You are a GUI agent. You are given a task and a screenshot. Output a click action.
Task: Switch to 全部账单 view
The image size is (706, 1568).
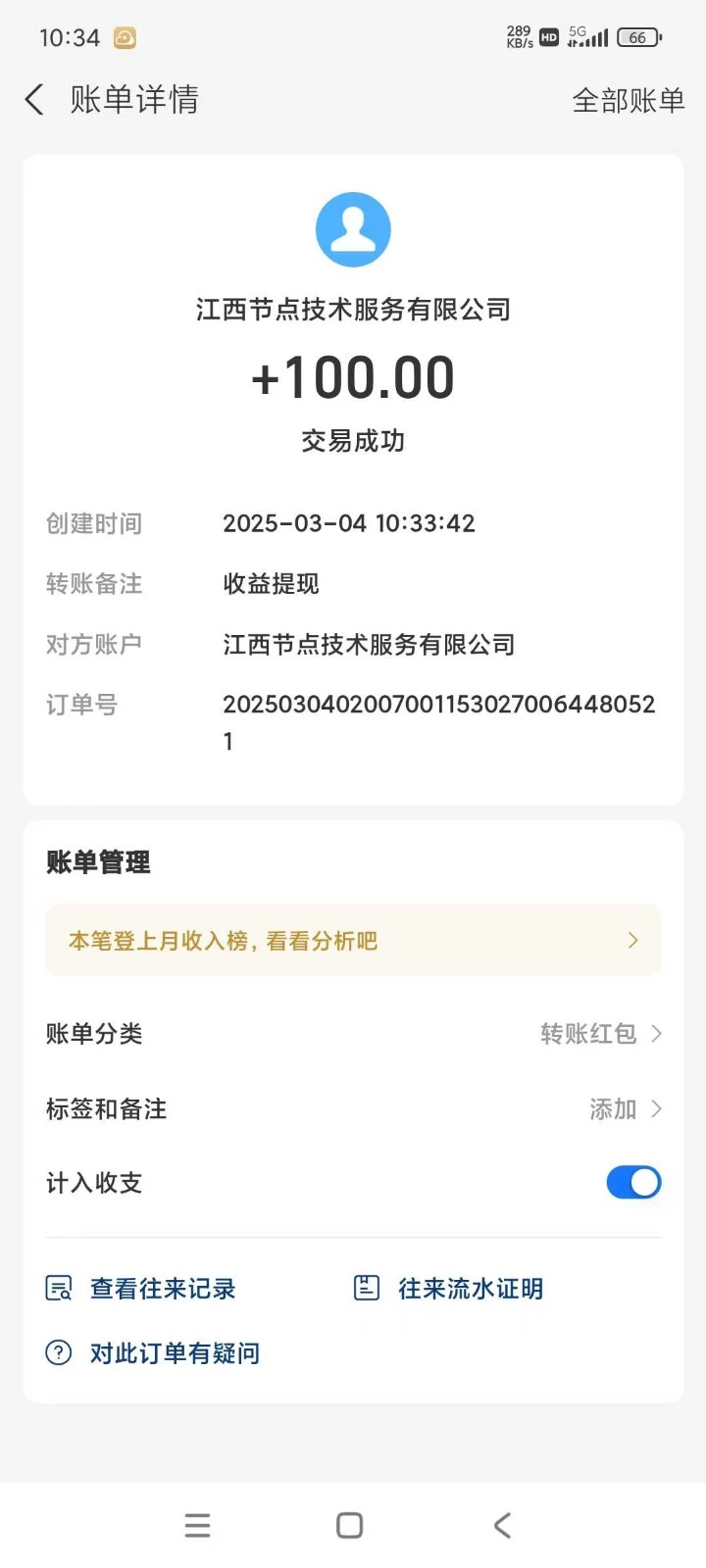pyautogui.click(x=628, y=99)
